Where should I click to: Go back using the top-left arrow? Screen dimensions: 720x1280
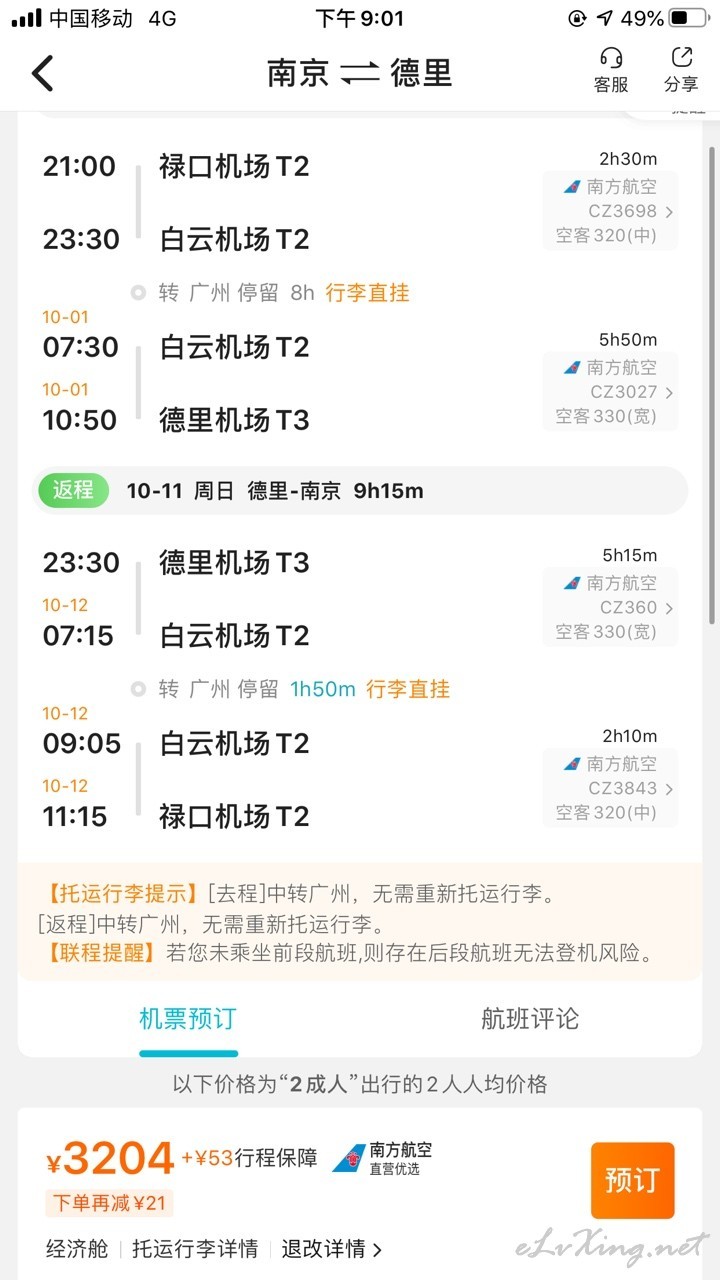[x=42, y=73]
